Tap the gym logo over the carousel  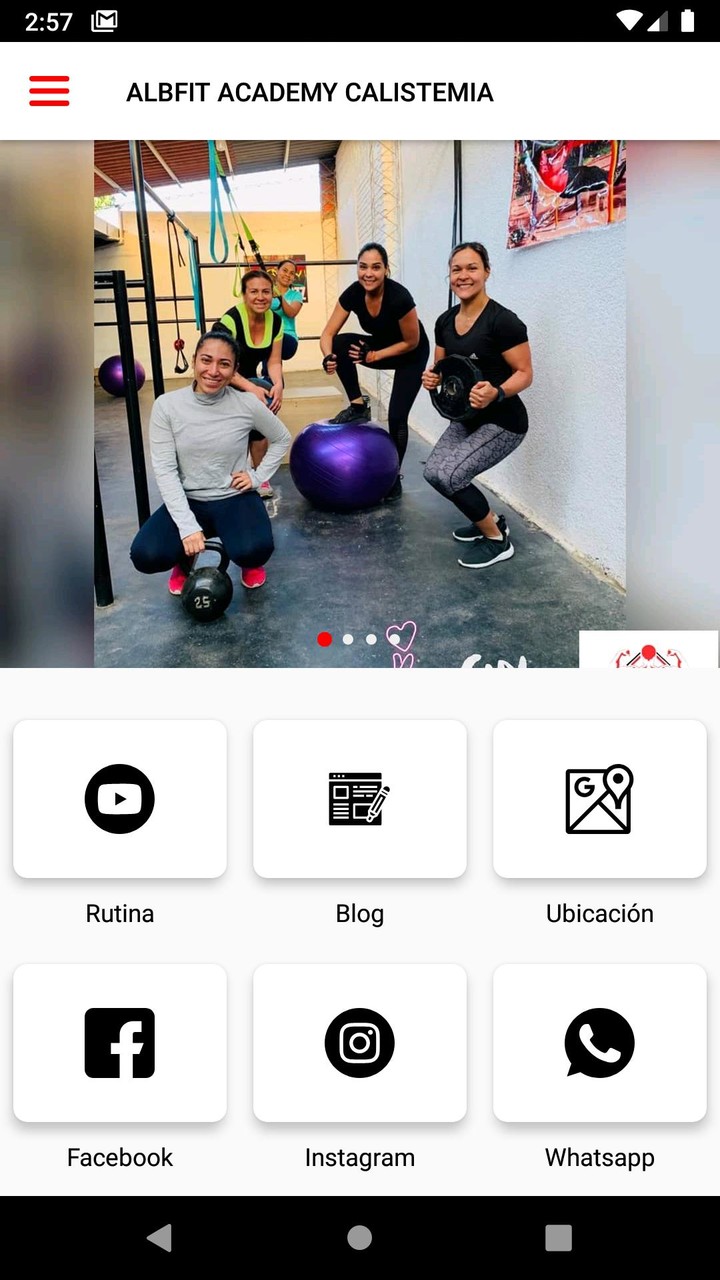[x=648, y=650]
